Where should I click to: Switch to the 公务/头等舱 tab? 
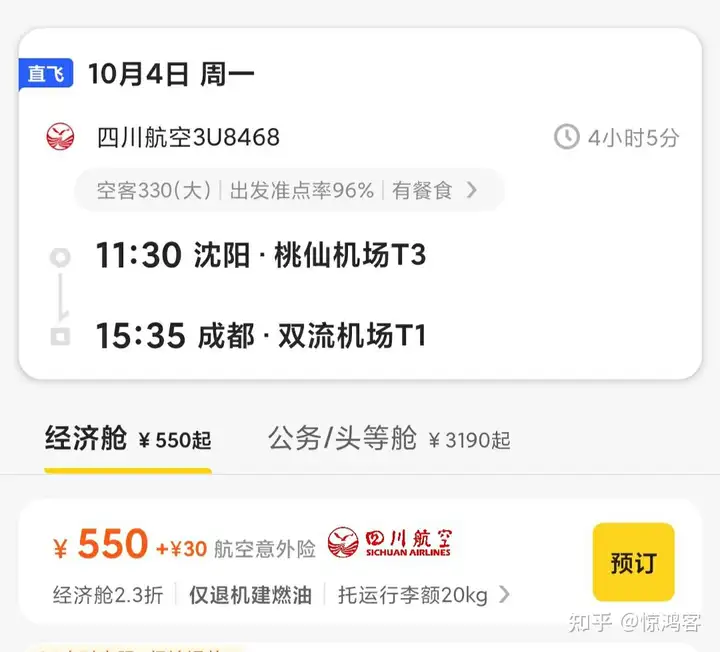[x=388, y=439]
